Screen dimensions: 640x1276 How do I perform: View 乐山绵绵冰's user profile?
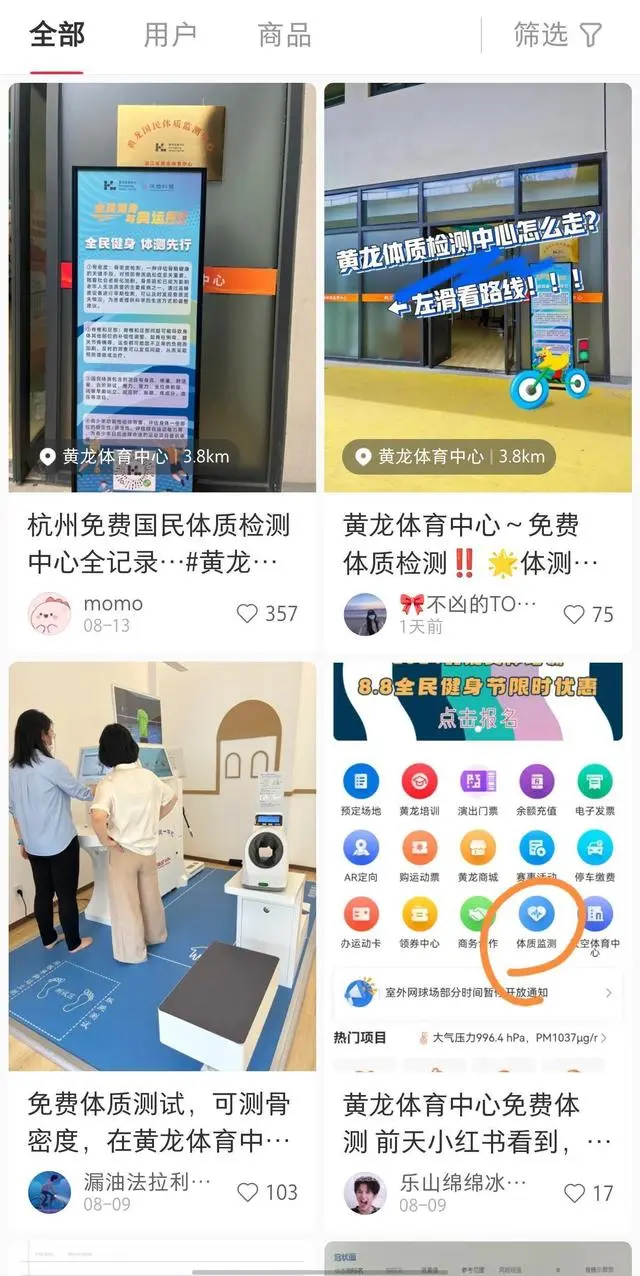point(365,1192)
